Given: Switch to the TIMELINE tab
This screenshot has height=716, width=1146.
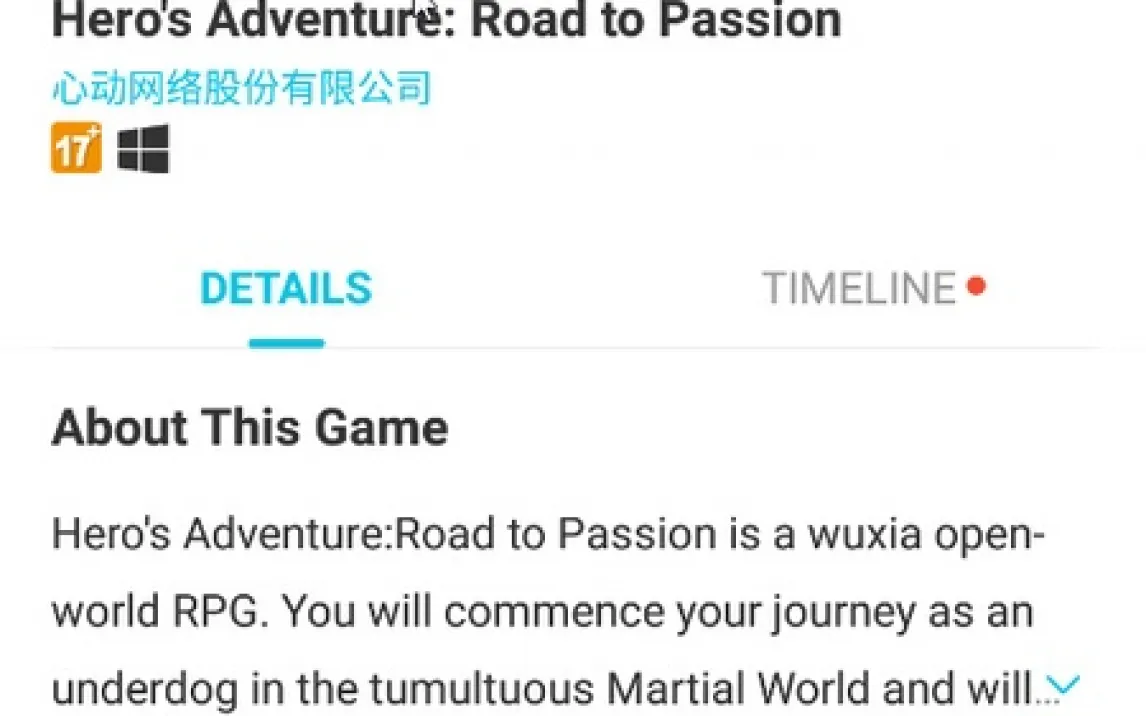Looking at the screenshot, I should click(x=860, y=289).
